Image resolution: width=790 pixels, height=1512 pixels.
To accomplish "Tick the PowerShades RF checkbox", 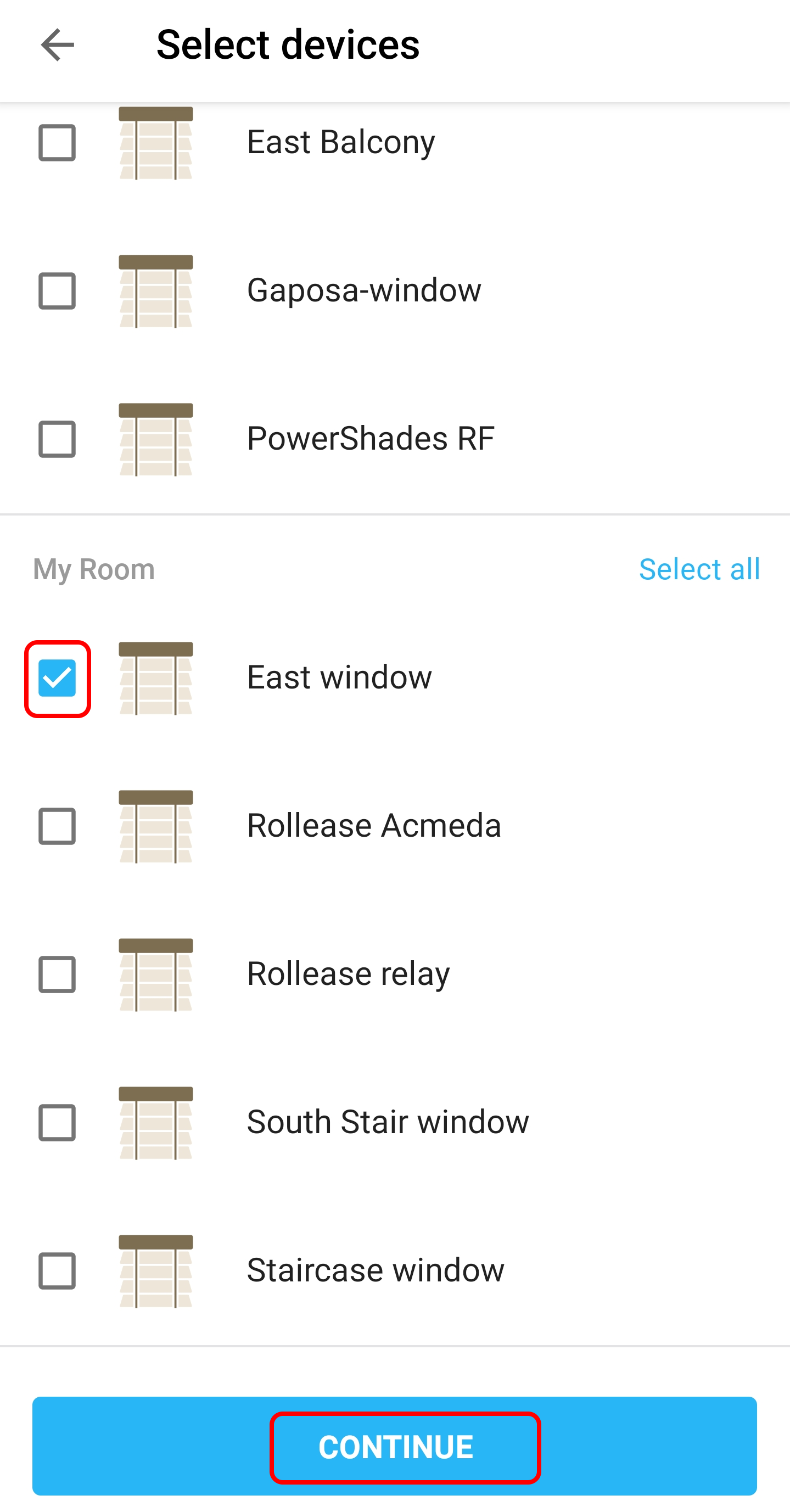I will 57,439.
